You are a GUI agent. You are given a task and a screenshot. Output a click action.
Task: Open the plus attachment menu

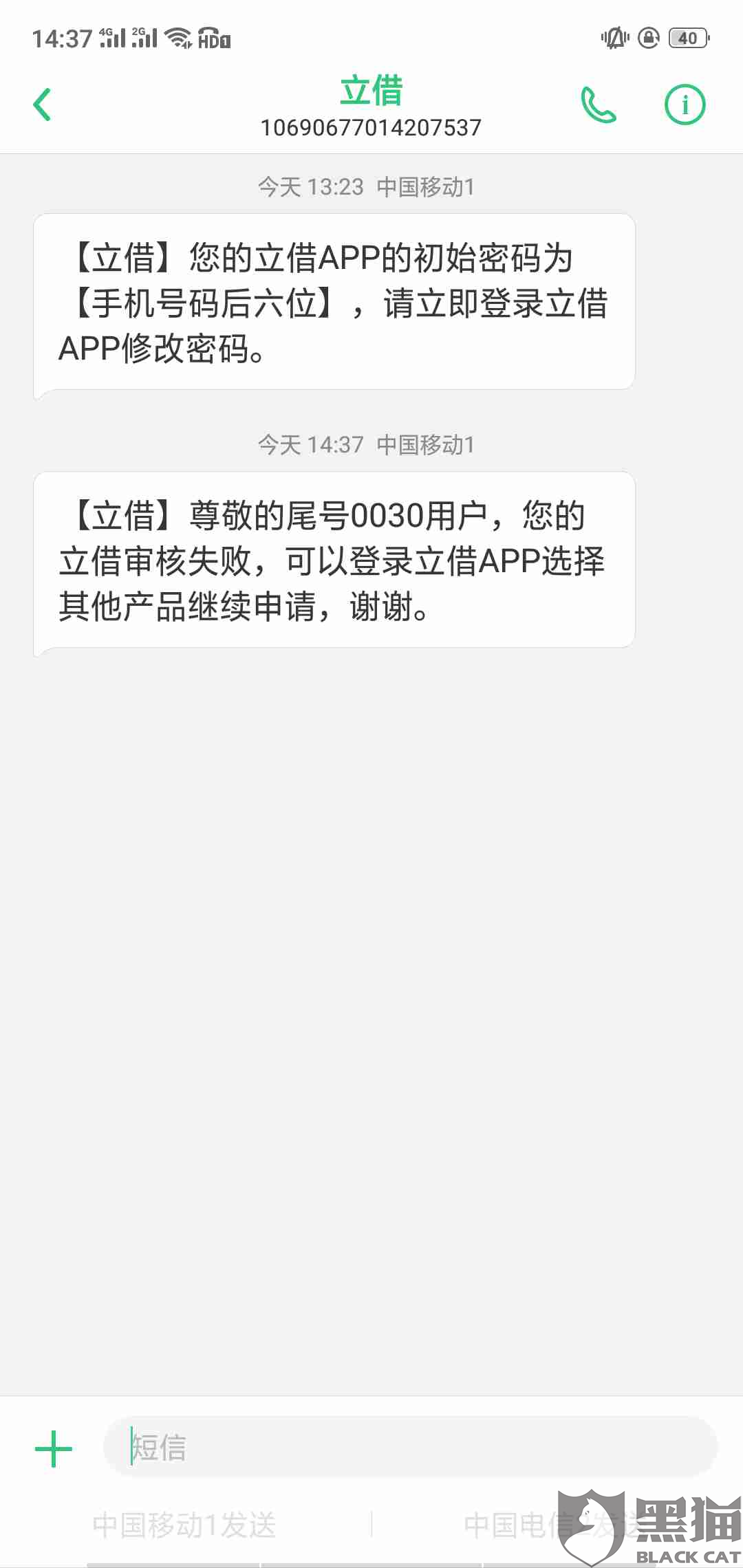coord(54,1448)
